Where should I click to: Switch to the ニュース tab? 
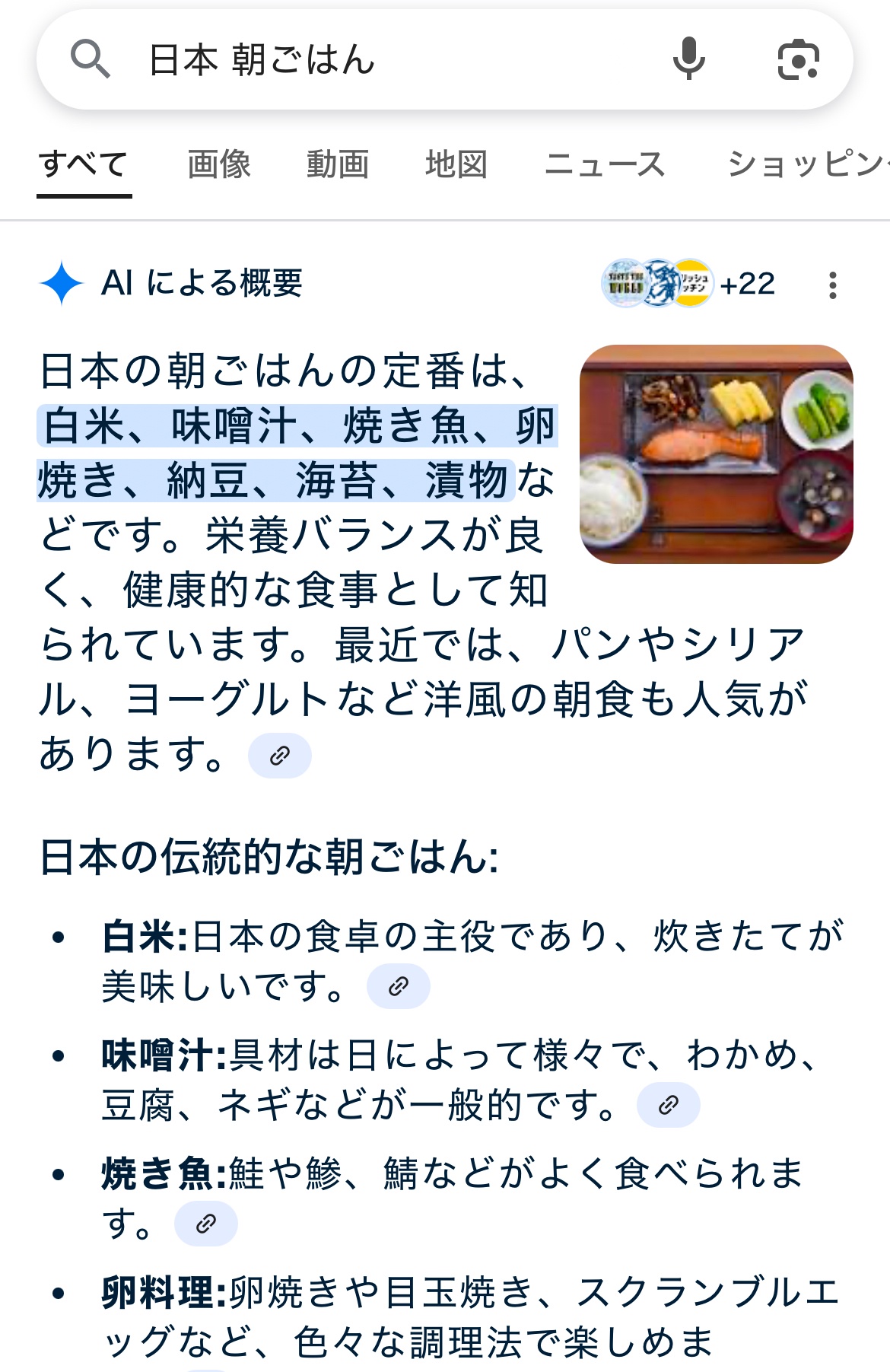(x=605, y=164)
